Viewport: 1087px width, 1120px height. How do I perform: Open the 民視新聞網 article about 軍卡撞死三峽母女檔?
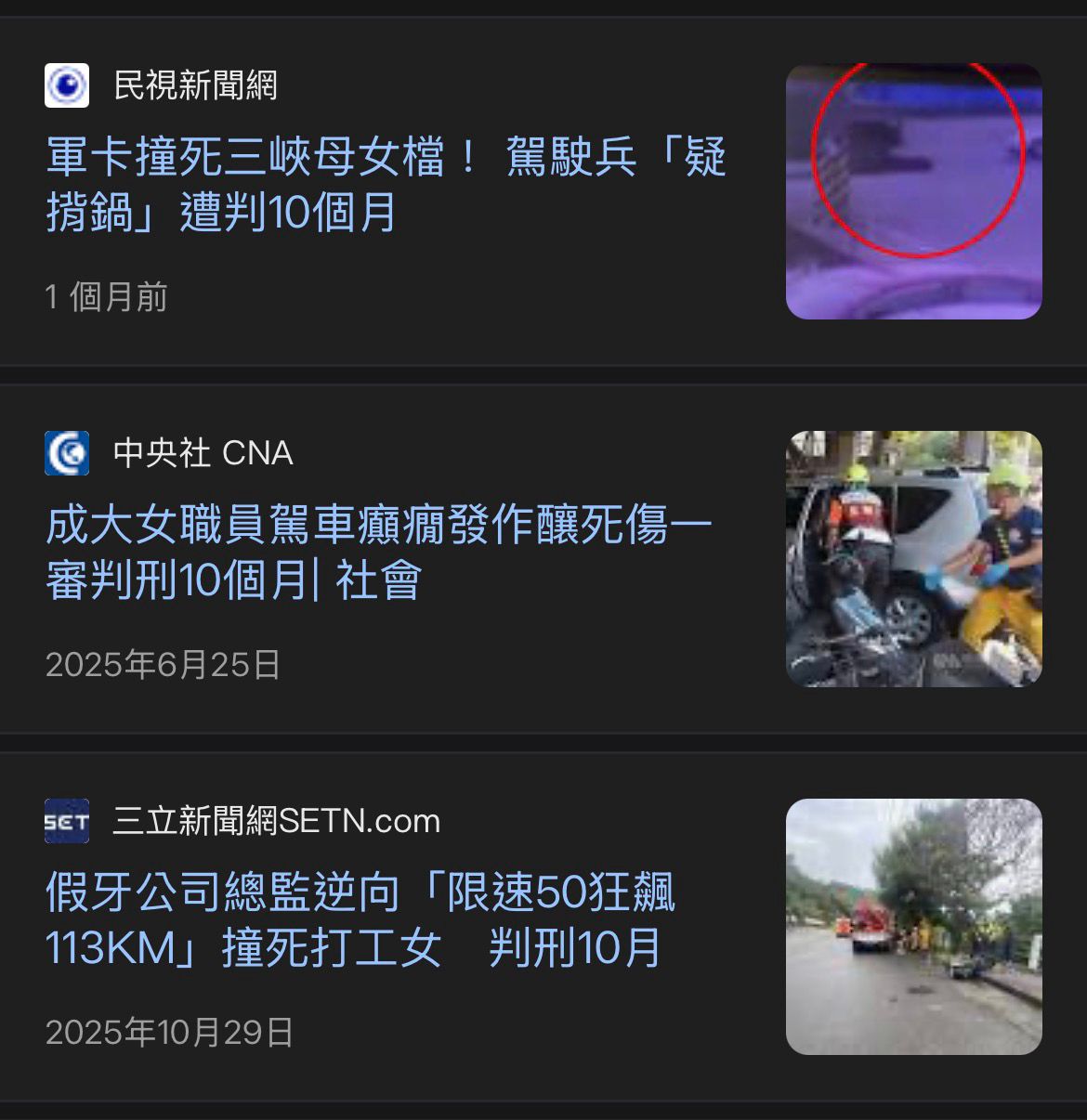(x=386, y=184)
